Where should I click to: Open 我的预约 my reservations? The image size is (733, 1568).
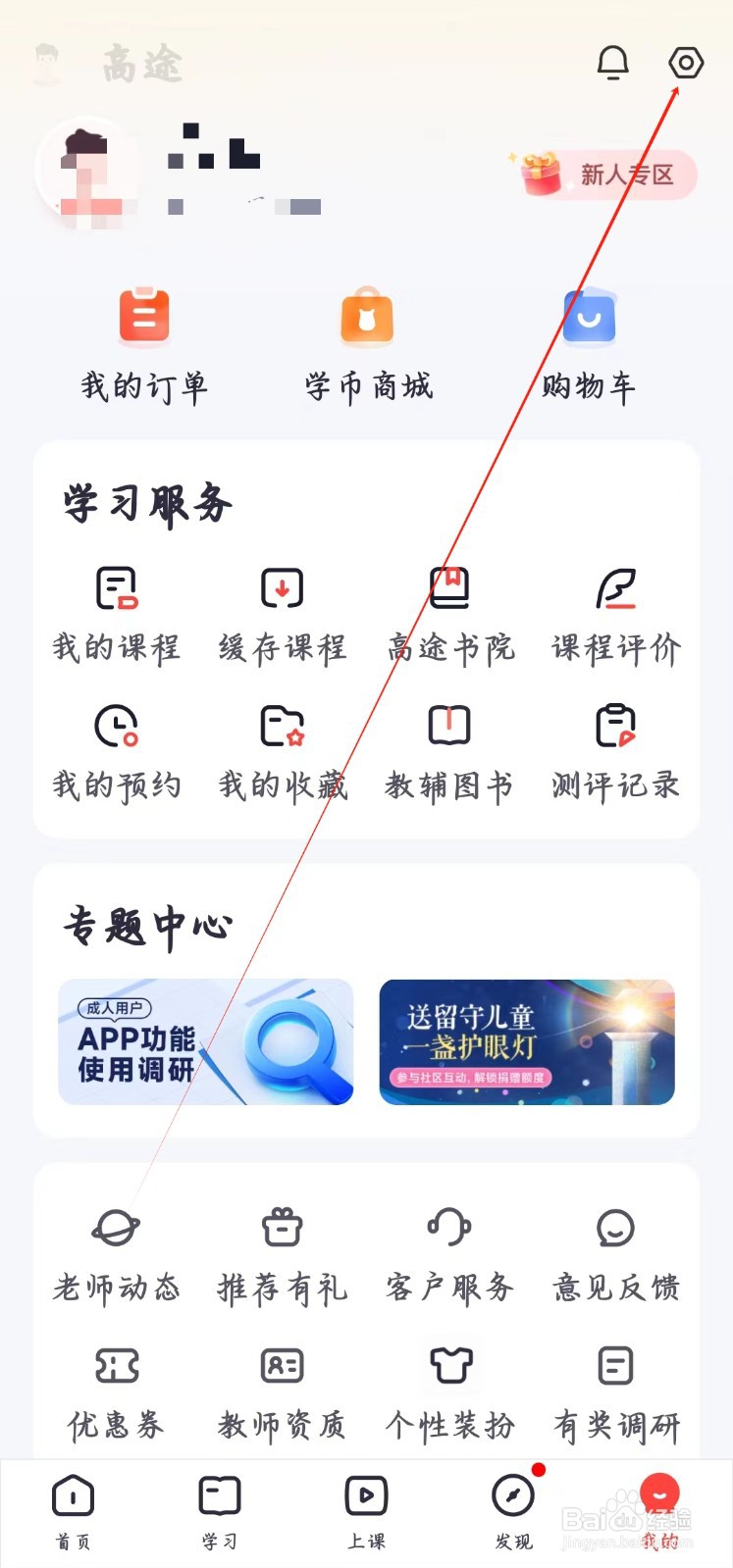pos(116,748)
